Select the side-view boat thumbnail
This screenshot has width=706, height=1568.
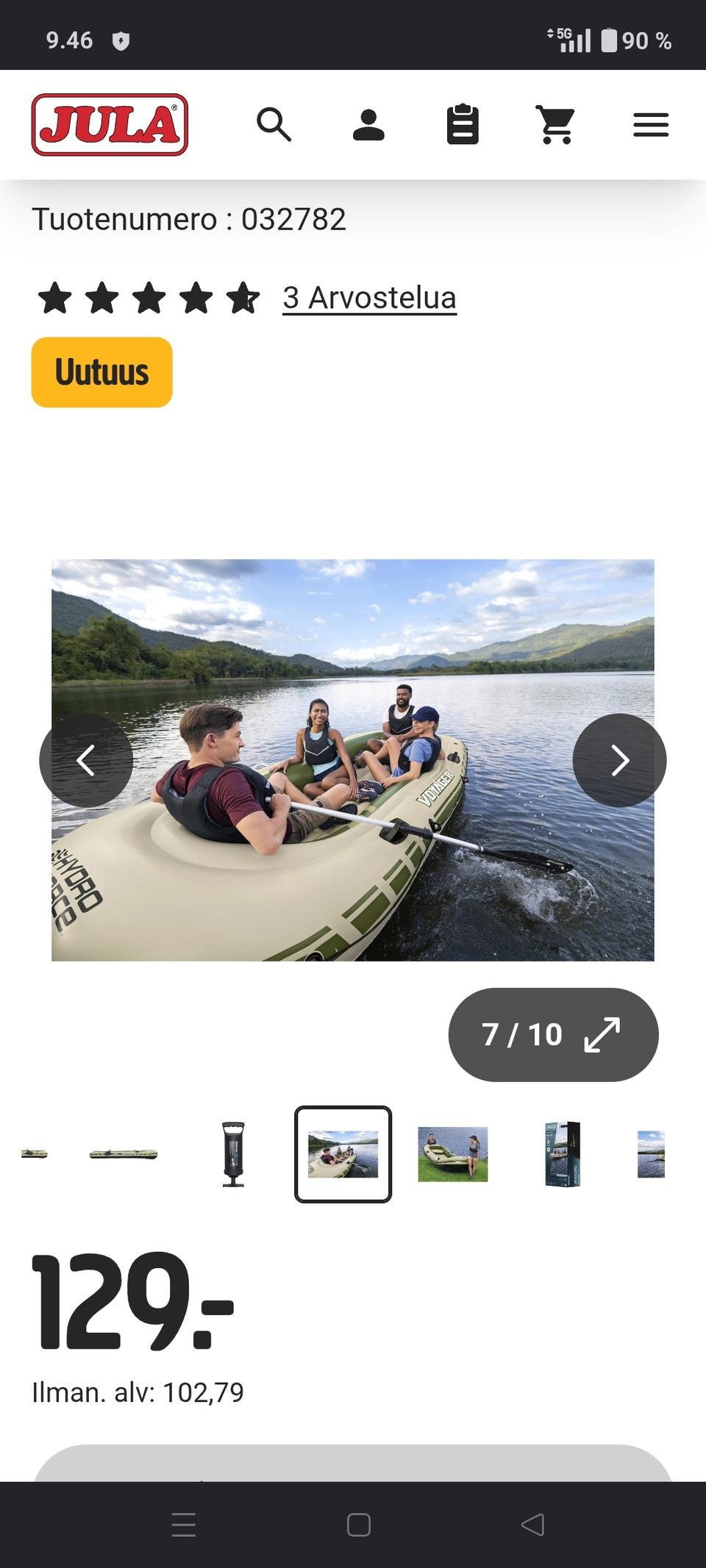click(124, 1154)
